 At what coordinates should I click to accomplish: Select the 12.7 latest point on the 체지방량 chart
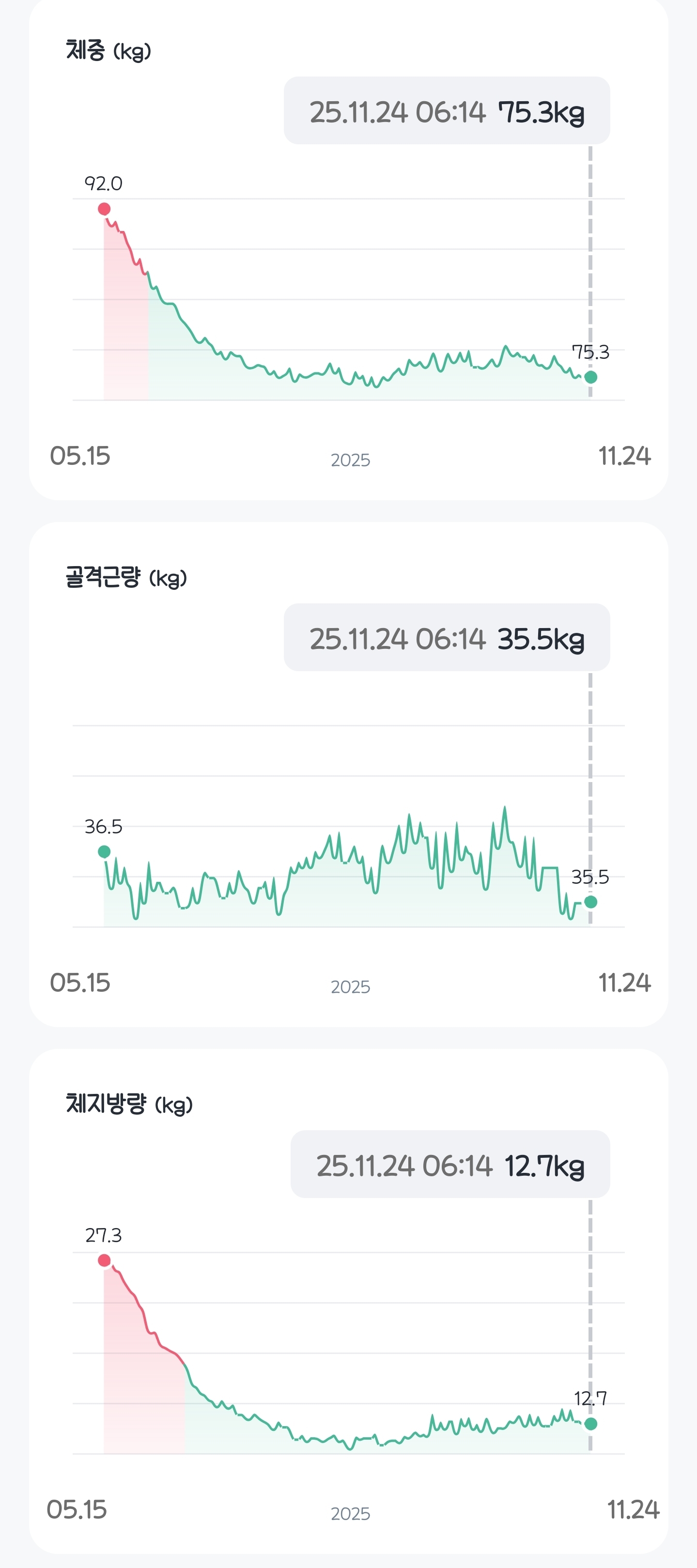click(x=590, y=1424)
